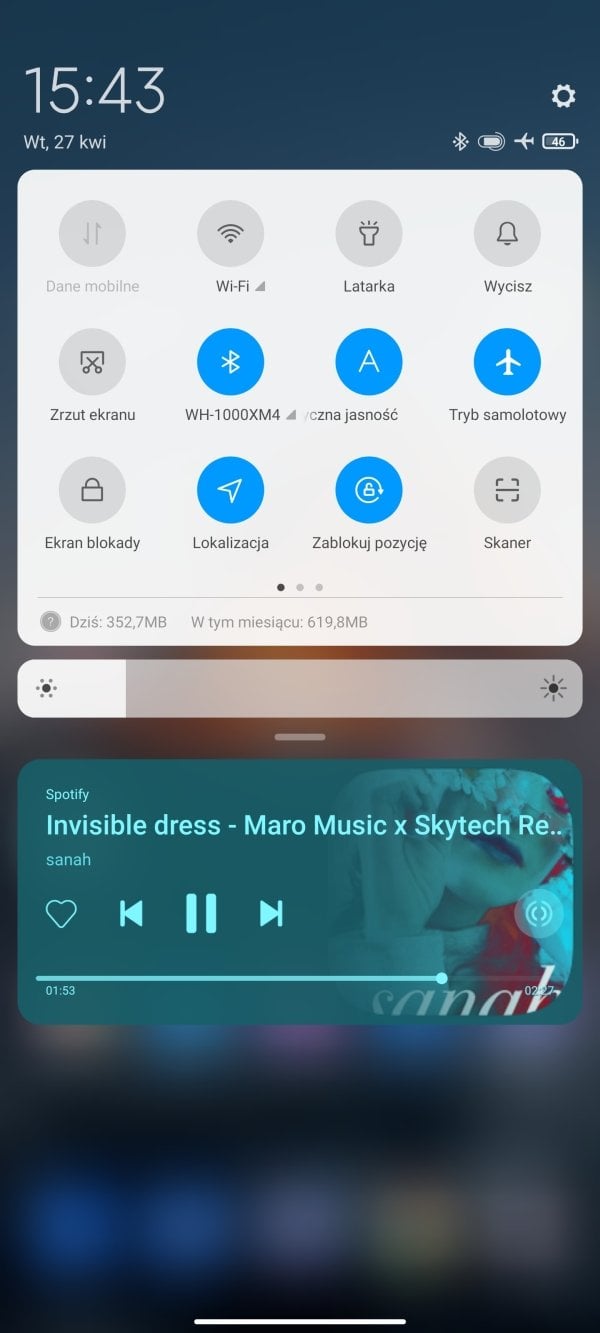
Task: Take a screenshot with Zrzut ekranu
Action: coord(92,362)
